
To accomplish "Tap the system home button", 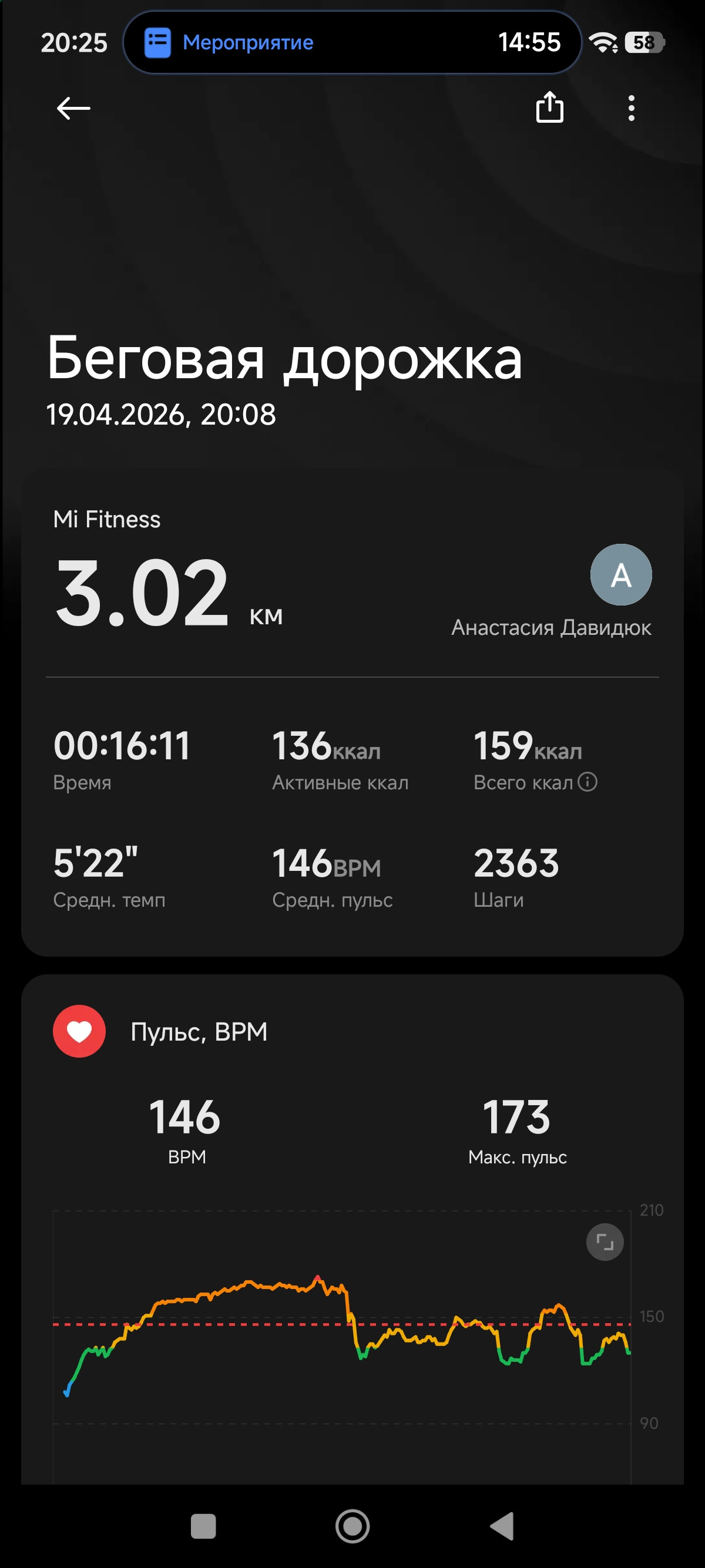I will tap(352, 1526).
